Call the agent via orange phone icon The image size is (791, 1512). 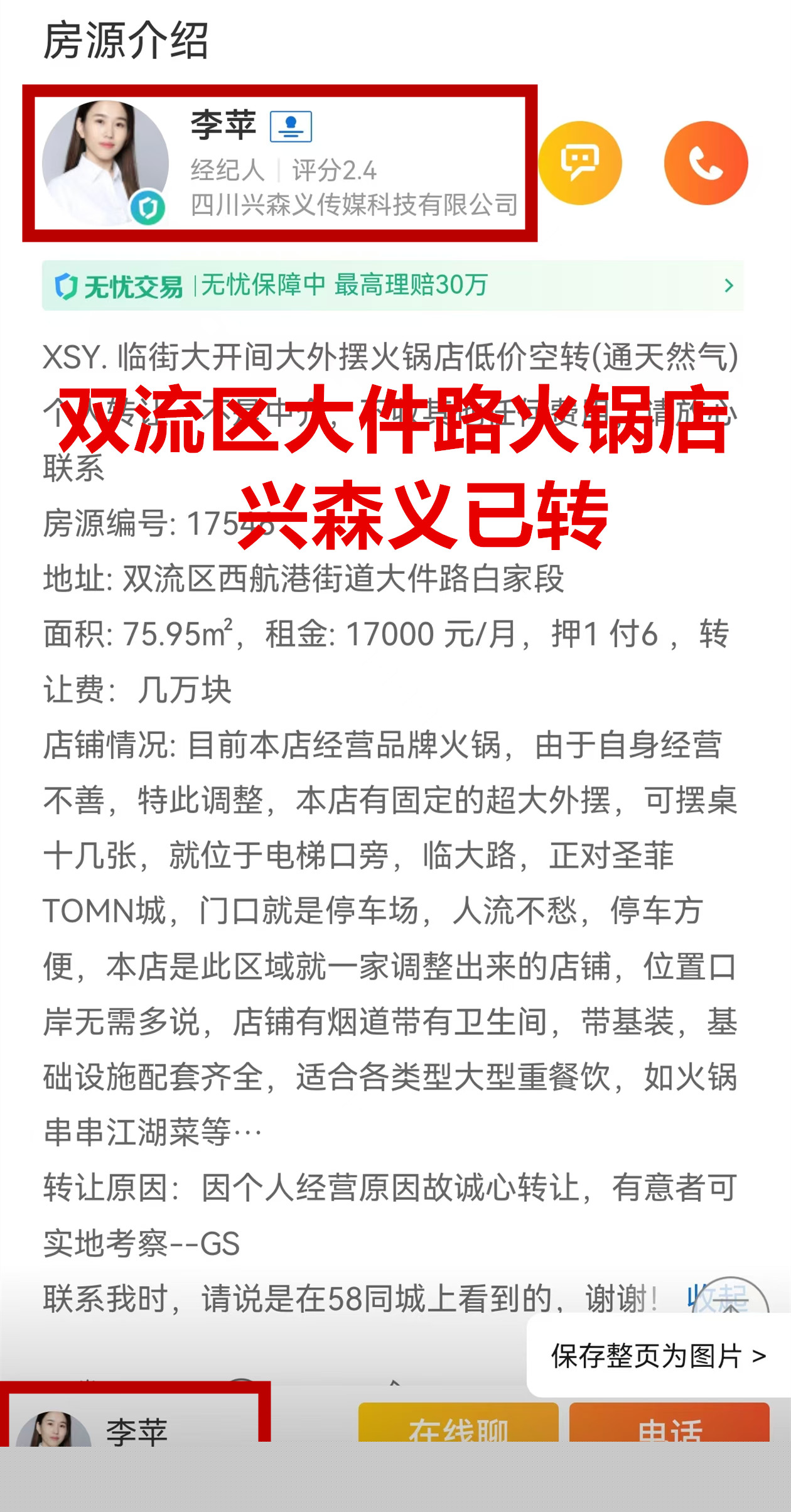coord(706,163)
